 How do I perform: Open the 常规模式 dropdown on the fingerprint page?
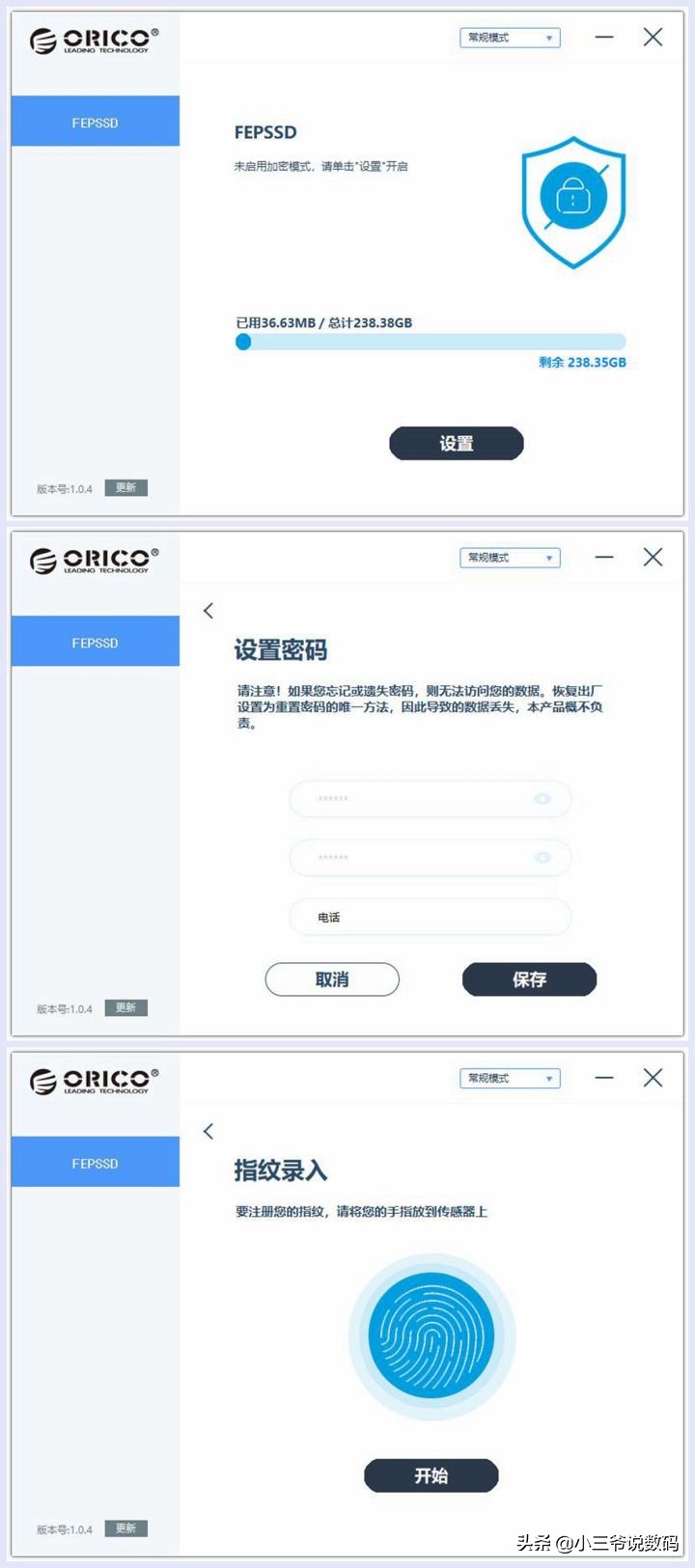509,1078
